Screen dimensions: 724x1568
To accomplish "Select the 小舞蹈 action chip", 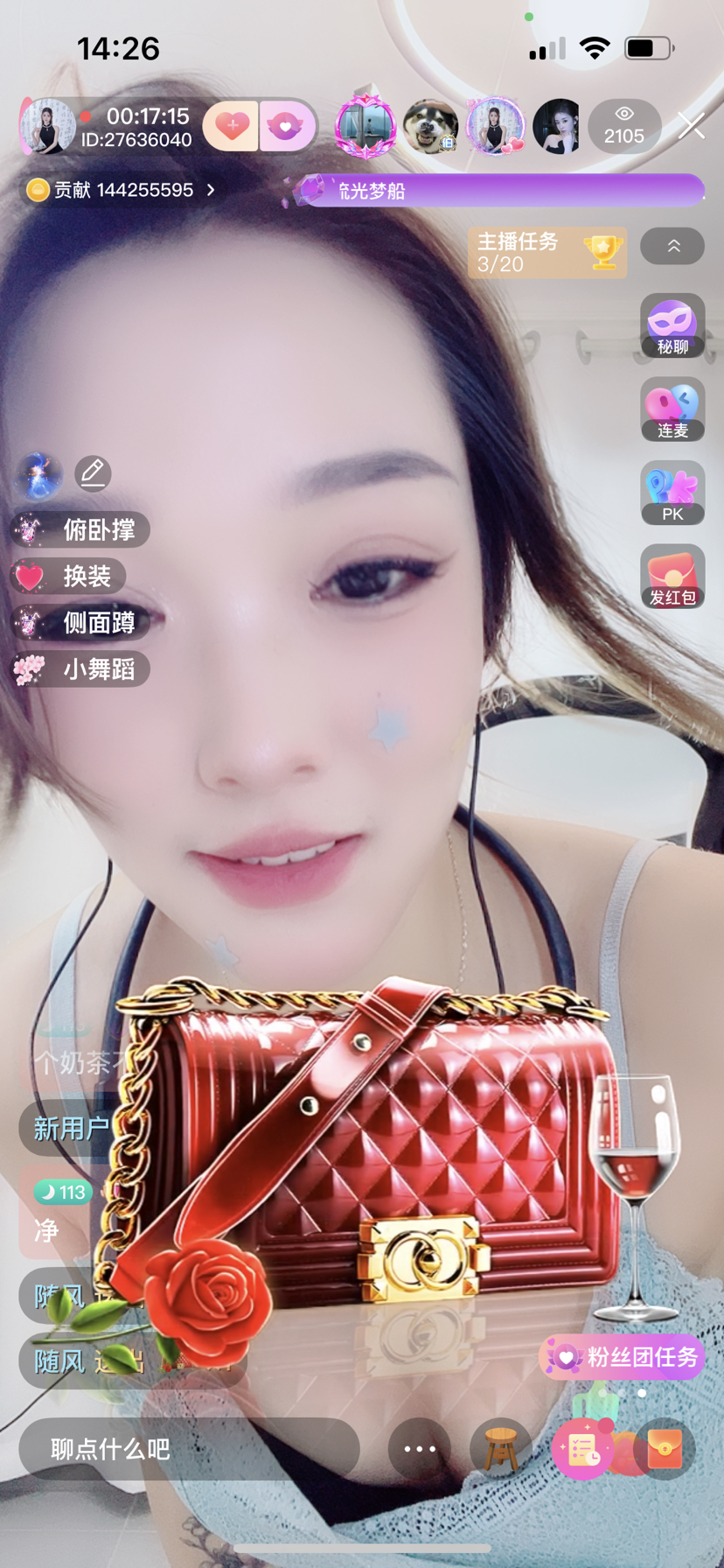I will click(80, 668).
